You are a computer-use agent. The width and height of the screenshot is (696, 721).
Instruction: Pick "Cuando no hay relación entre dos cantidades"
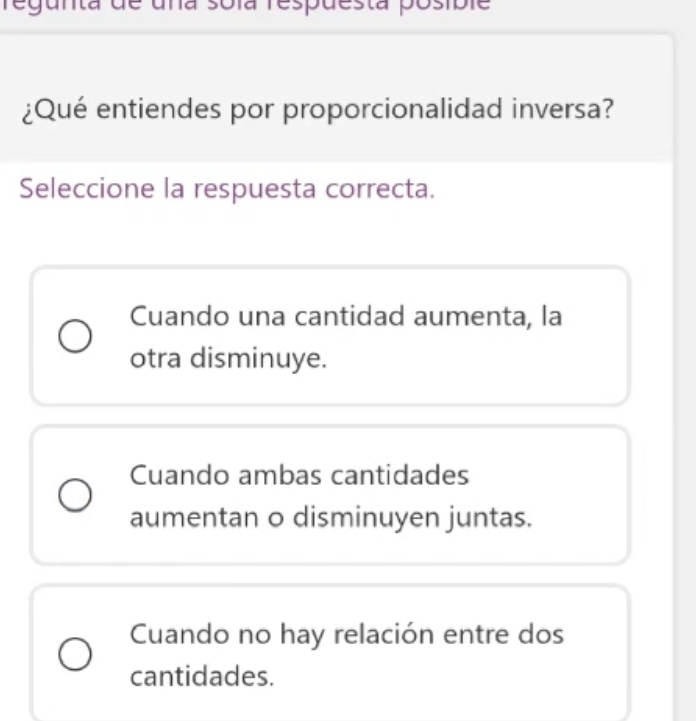tap(77, 654)
